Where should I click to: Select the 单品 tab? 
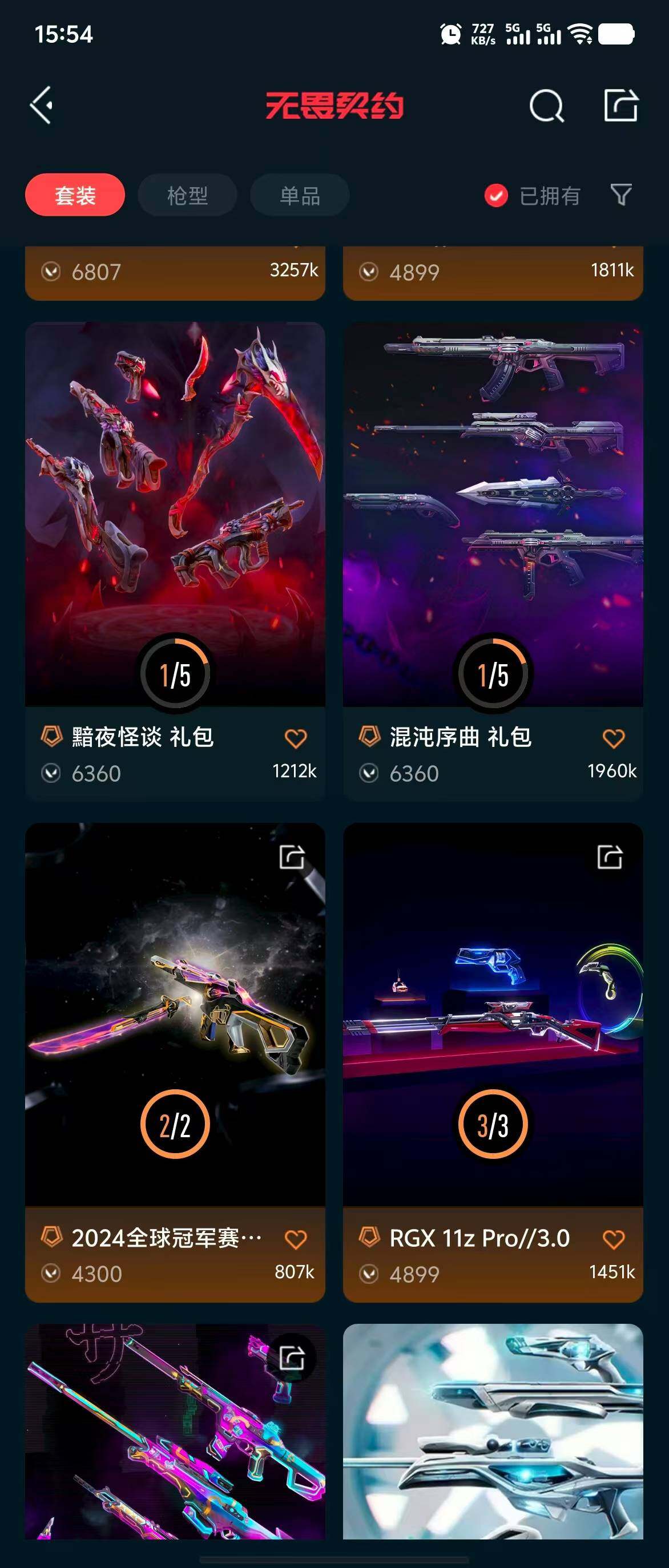point(300,195)
